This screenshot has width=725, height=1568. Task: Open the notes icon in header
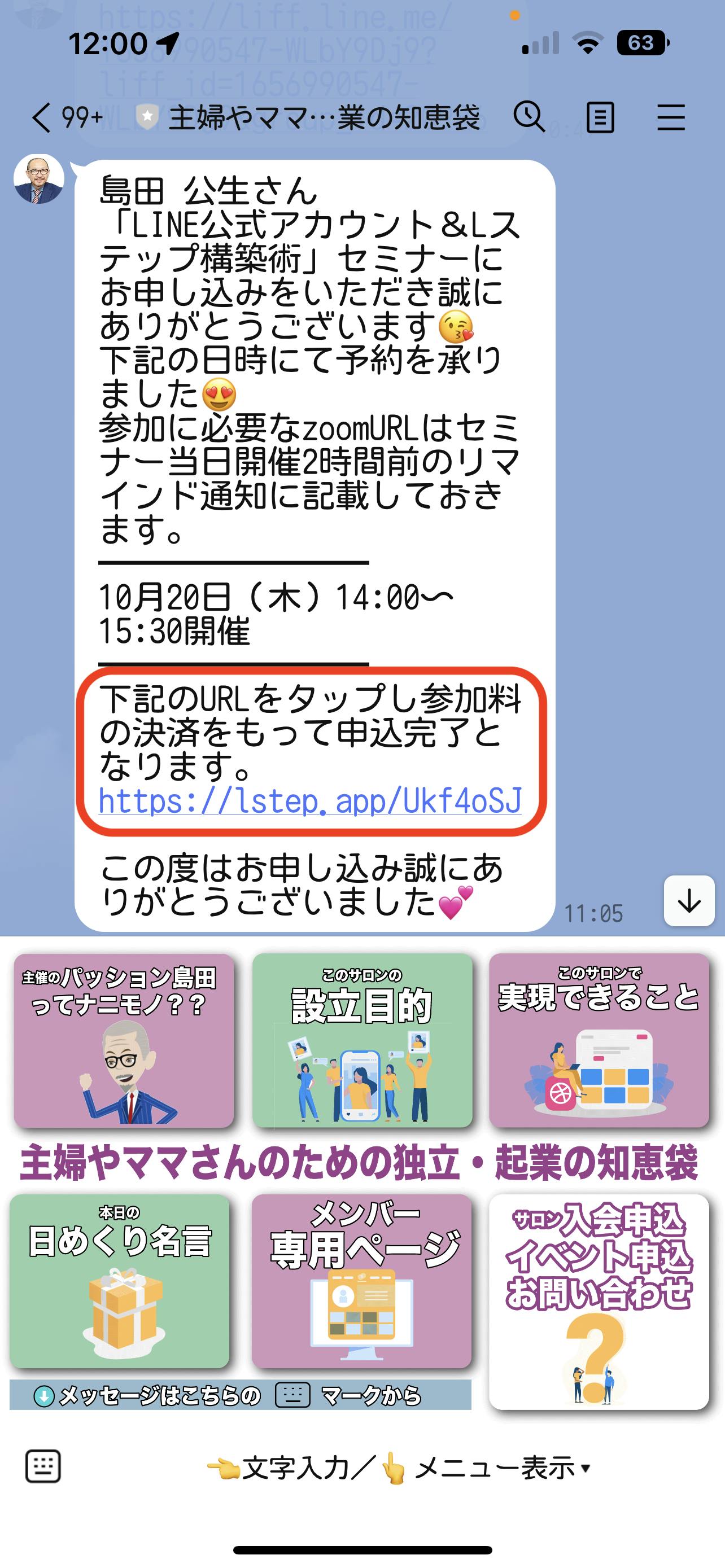pyautogui.click(x=600, y=117)
